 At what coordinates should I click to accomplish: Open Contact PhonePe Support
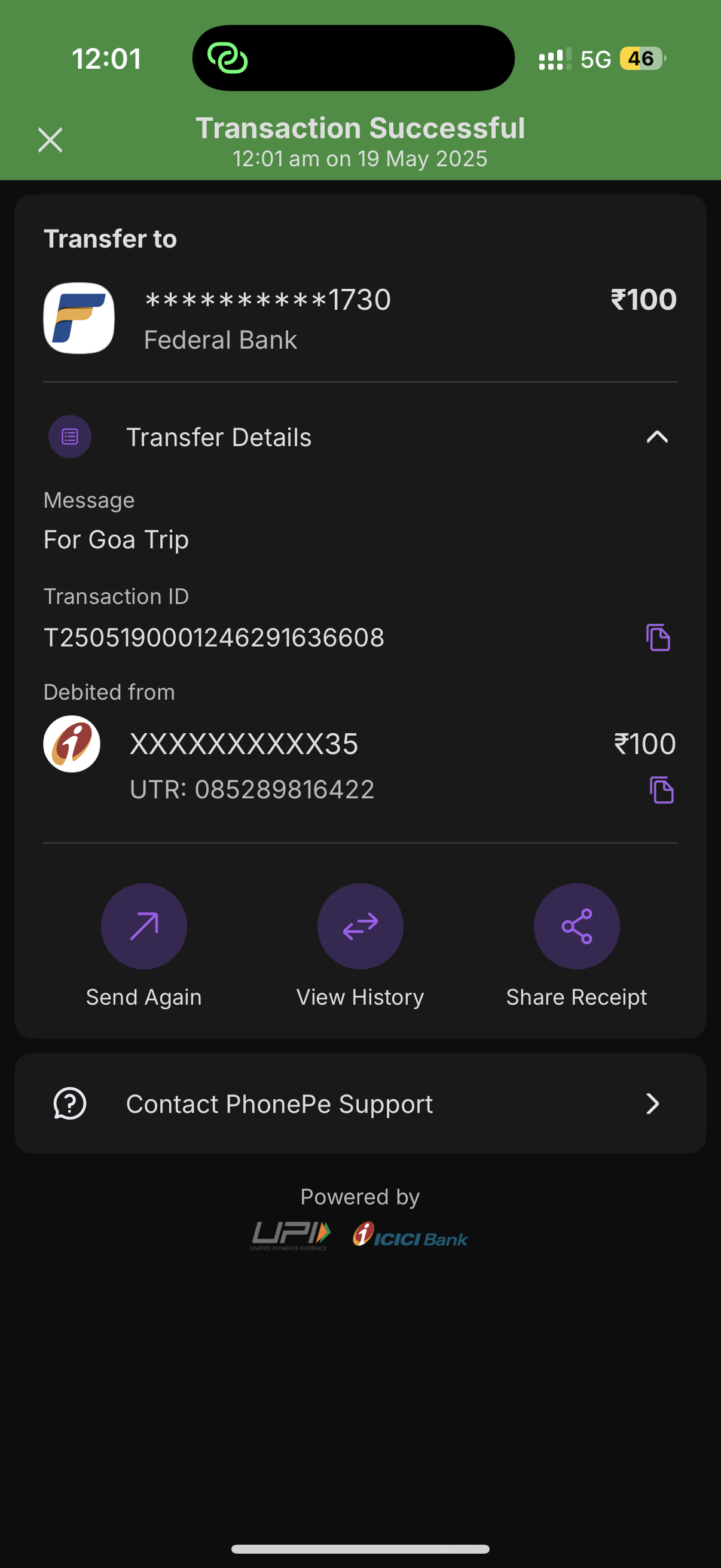(x=360, y=1103)
